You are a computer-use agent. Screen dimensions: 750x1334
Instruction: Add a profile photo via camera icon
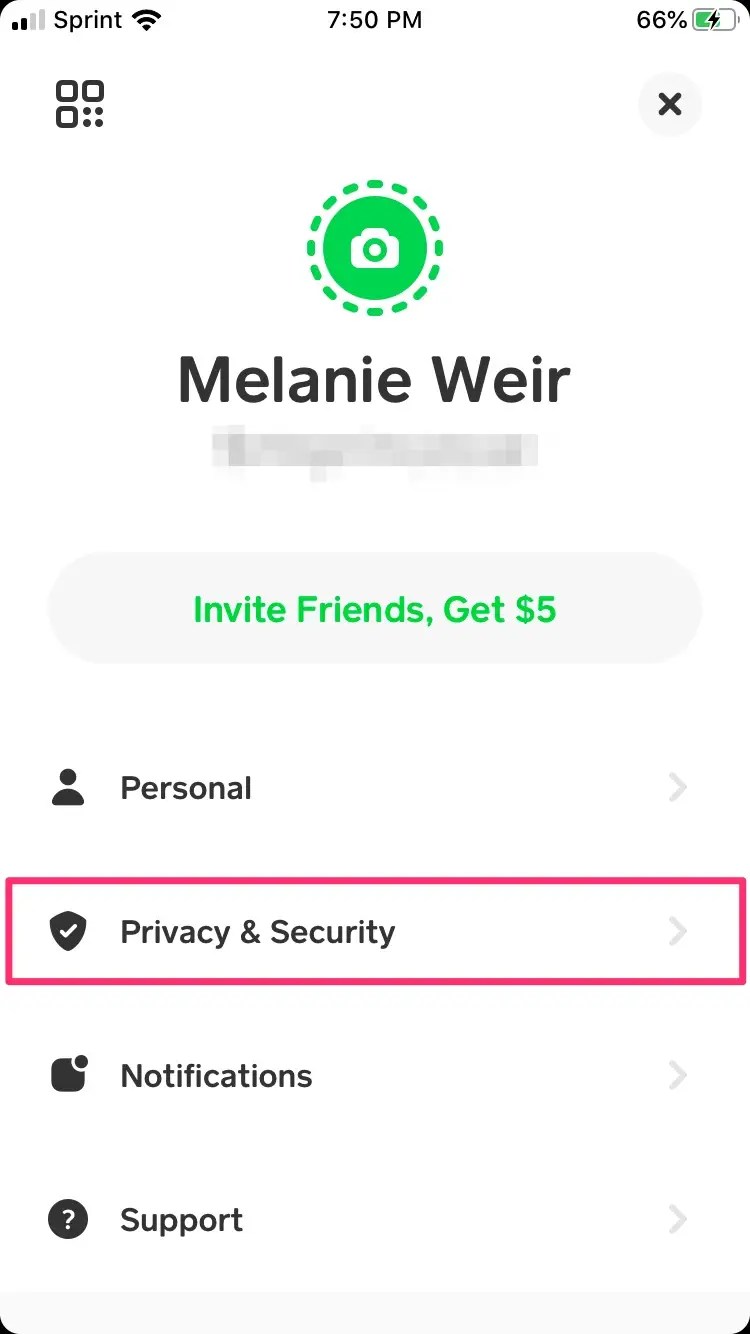click(375, 248)
